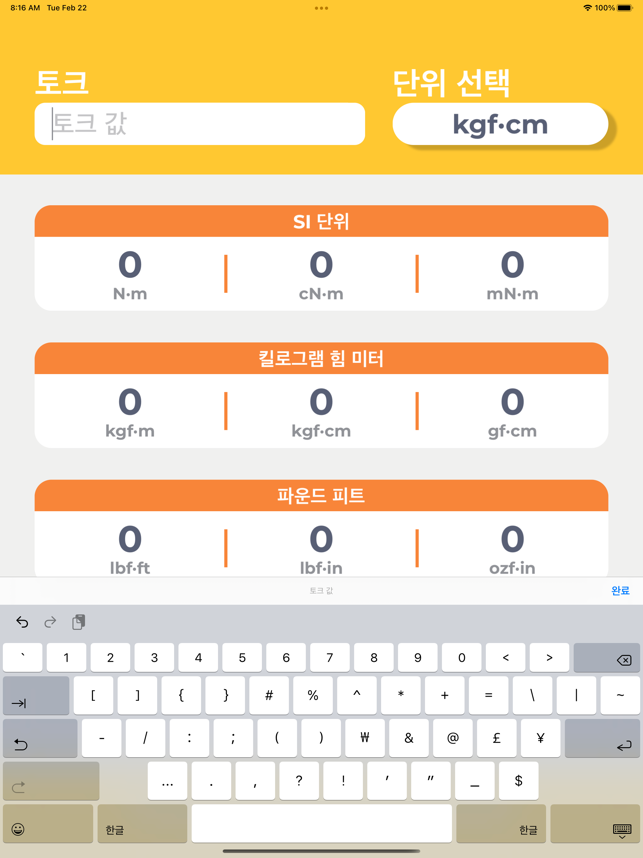Image resolution: width=643 pixels, height=858 pixels.
Task: Tap the redo arrow in keyboard toolbar
Action: coord(50,622)
